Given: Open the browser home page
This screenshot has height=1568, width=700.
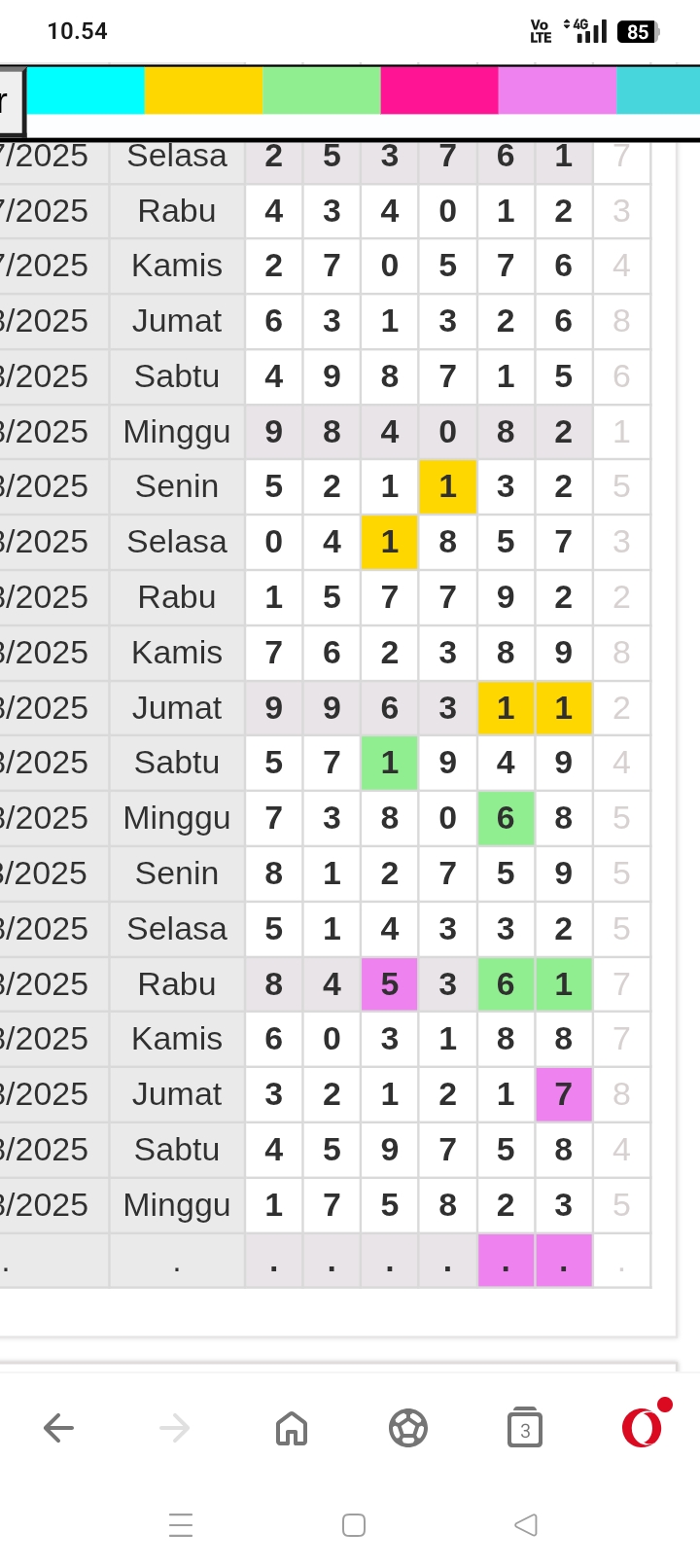Looking at the screenshot, I should 292,1428.
